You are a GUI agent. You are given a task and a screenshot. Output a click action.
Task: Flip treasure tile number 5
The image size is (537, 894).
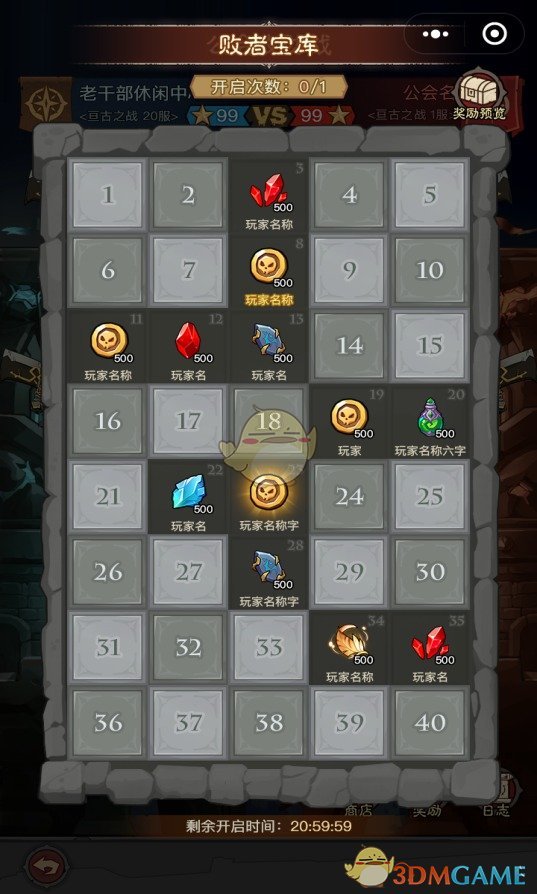point(430,195)
